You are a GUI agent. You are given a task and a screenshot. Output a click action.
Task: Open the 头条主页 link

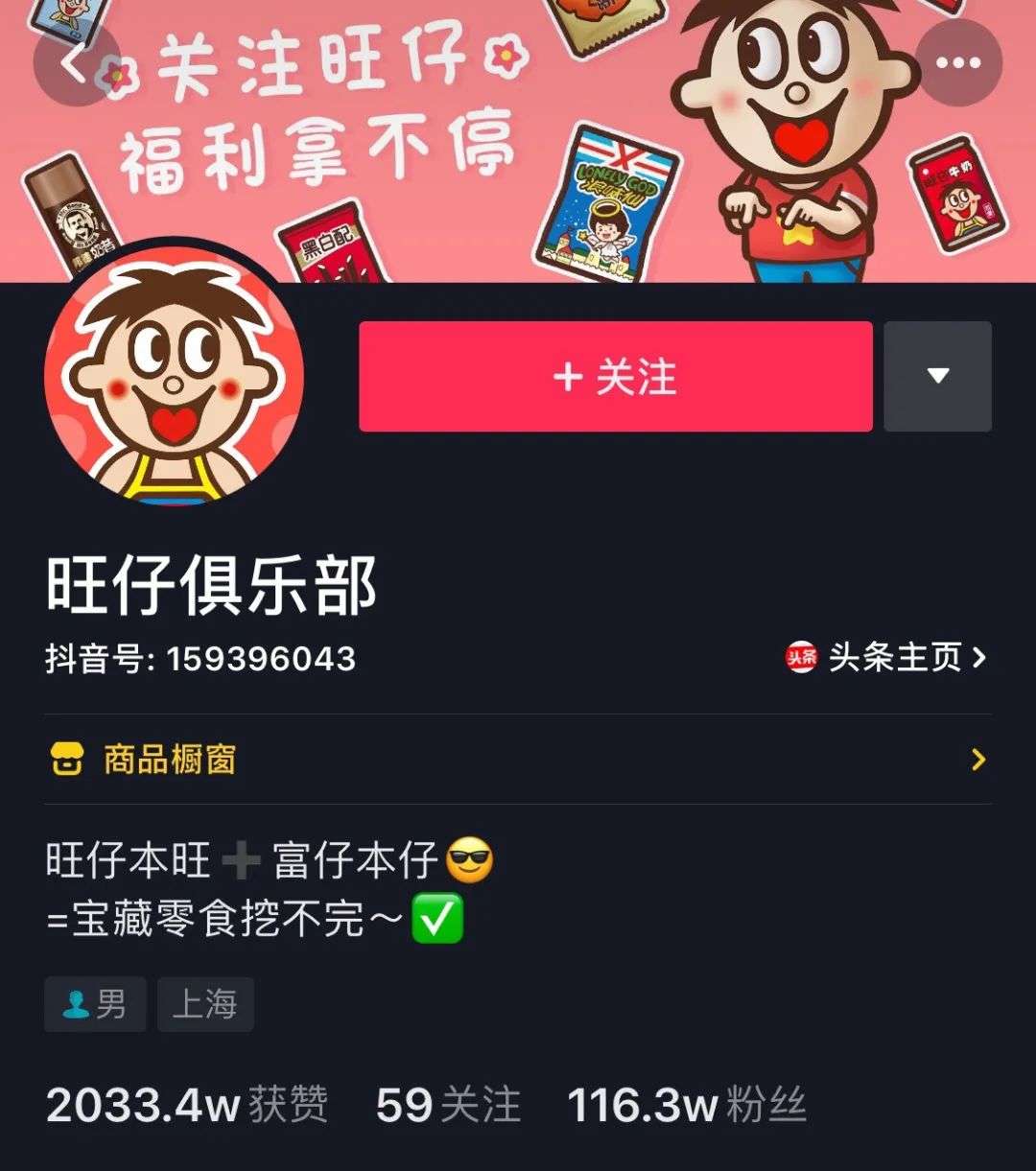pos(886,658)
